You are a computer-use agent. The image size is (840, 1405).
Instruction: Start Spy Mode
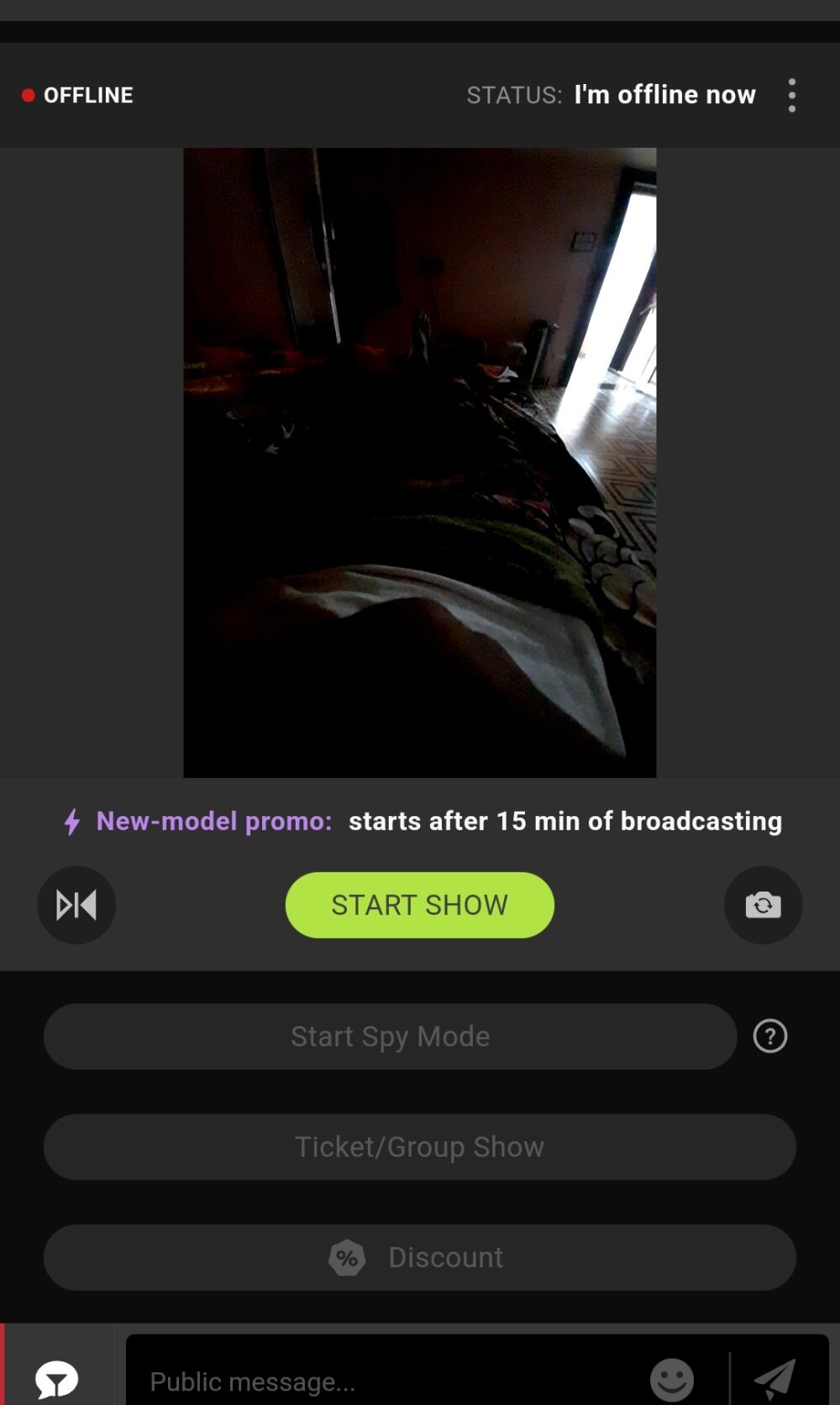click(390, 1036)
